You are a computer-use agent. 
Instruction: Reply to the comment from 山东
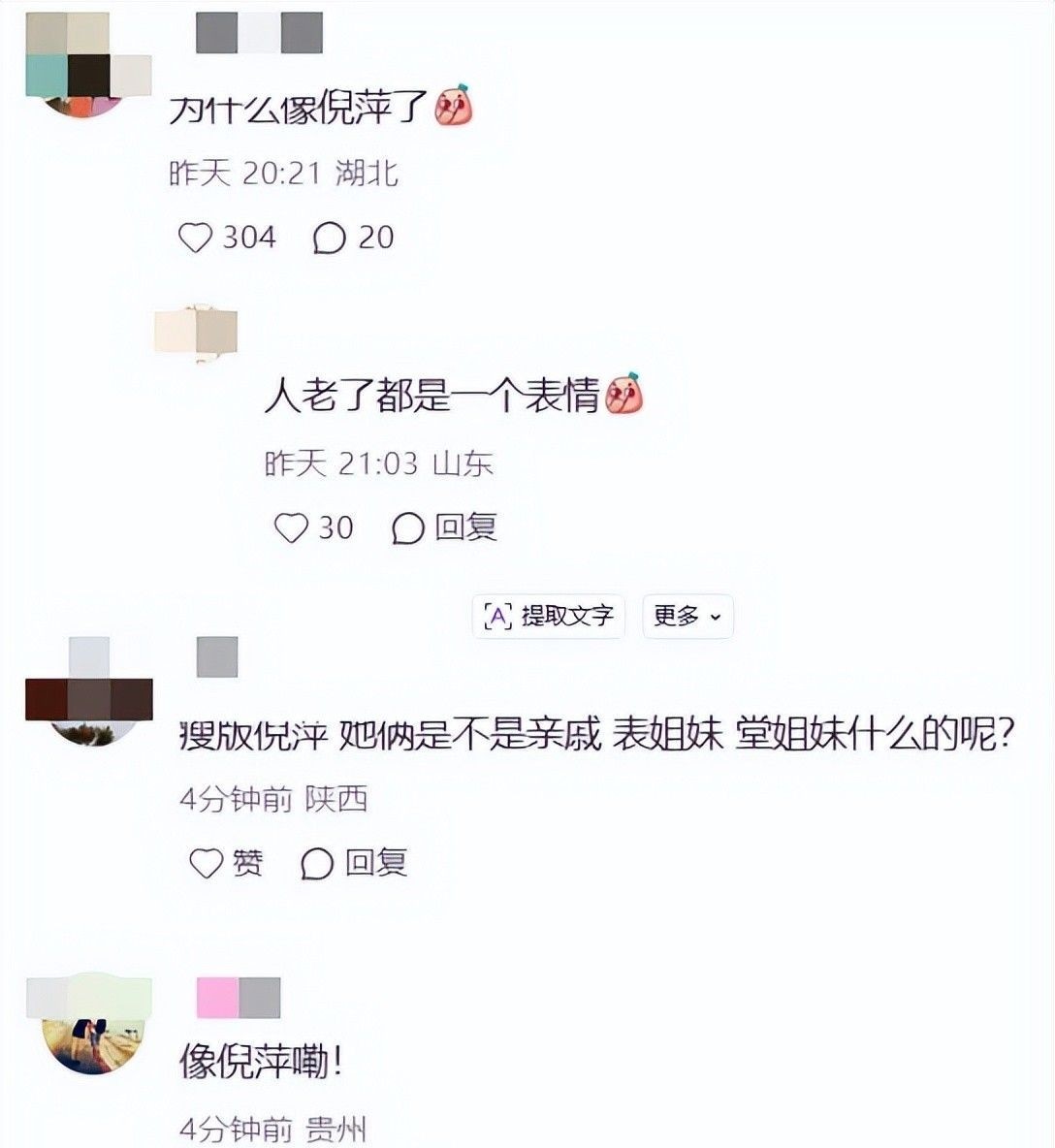click(444, 527)
